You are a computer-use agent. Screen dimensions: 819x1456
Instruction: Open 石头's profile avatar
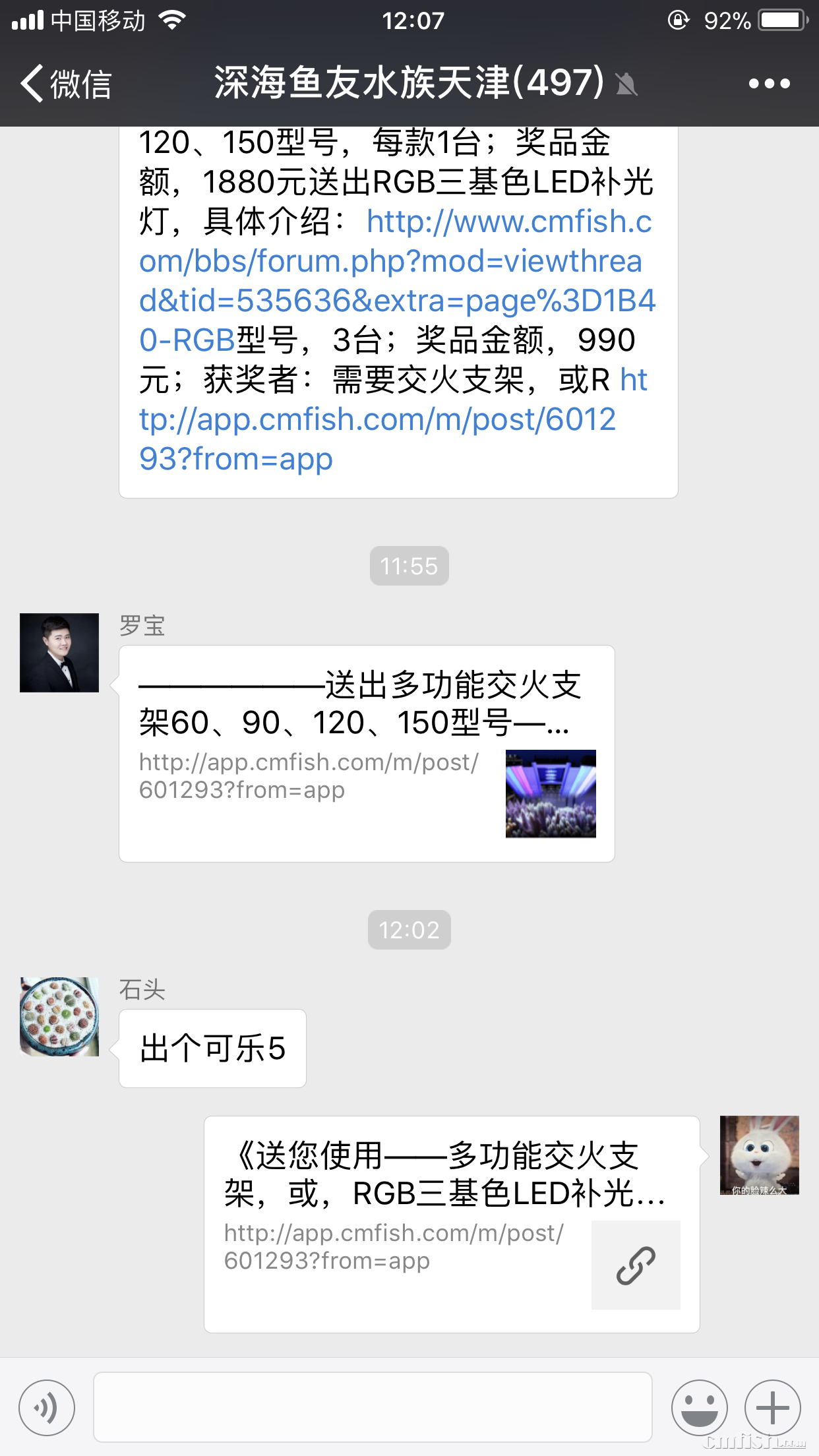pos(59,1017)
